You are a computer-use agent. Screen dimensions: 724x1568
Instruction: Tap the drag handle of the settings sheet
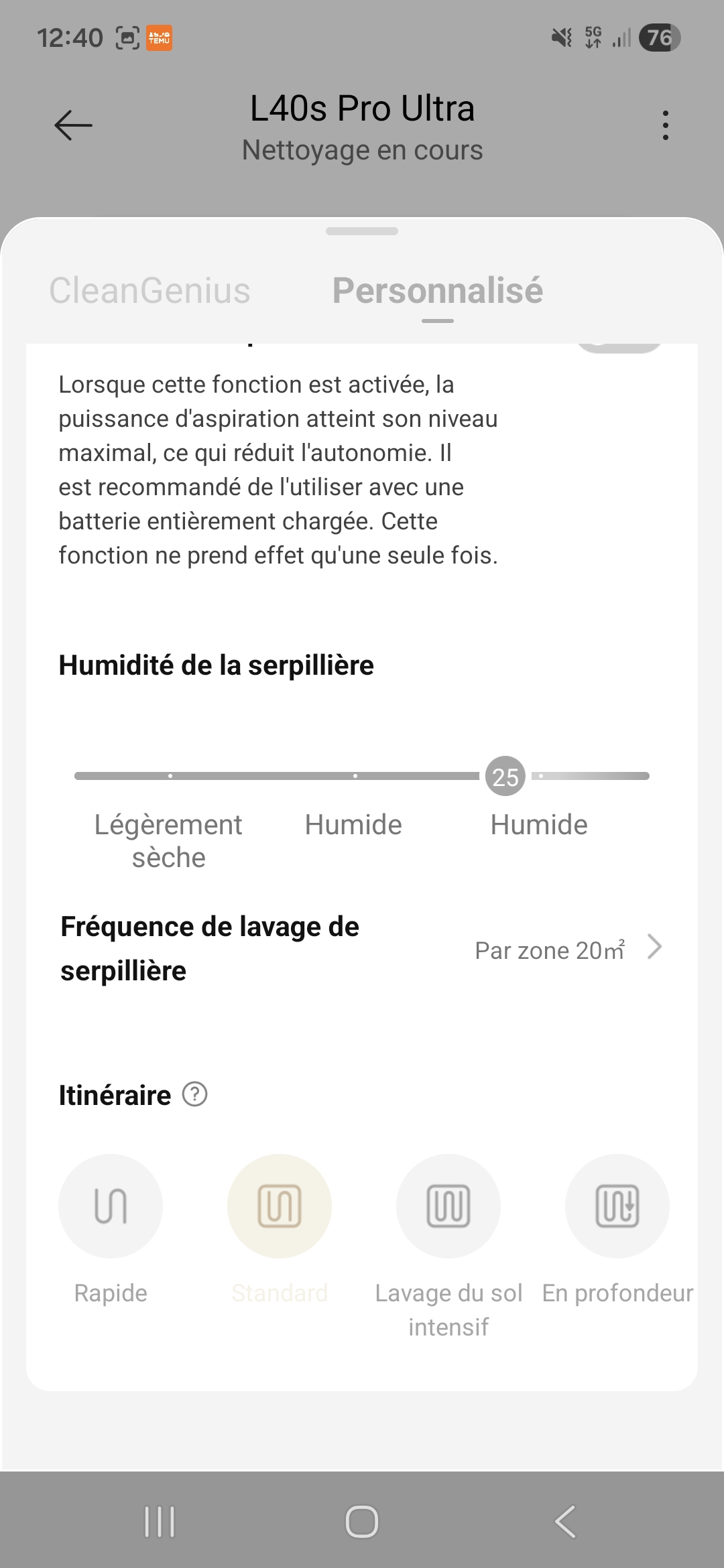pyautogui.click(x=362, y=231)
